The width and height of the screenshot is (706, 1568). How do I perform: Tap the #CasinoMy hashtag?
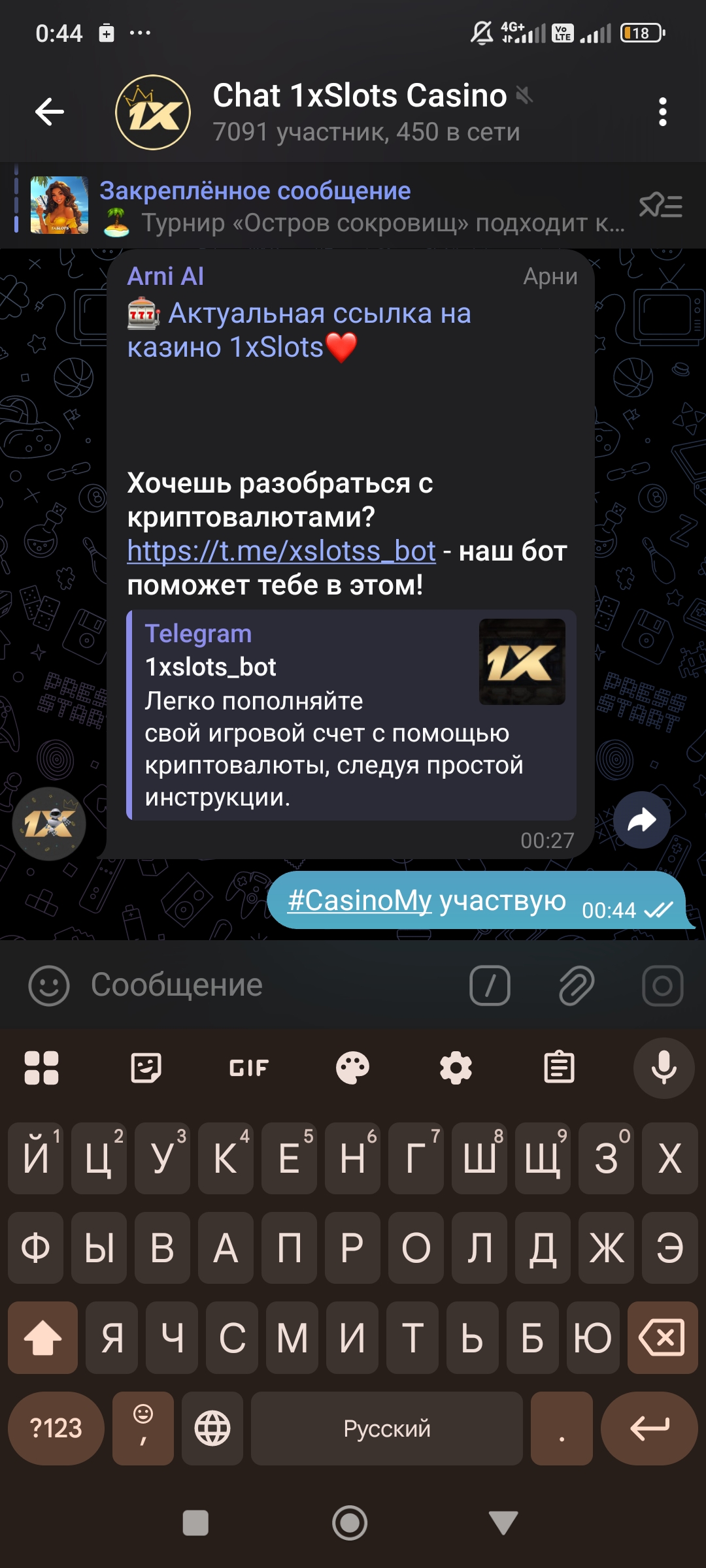(x=360, y=900)
